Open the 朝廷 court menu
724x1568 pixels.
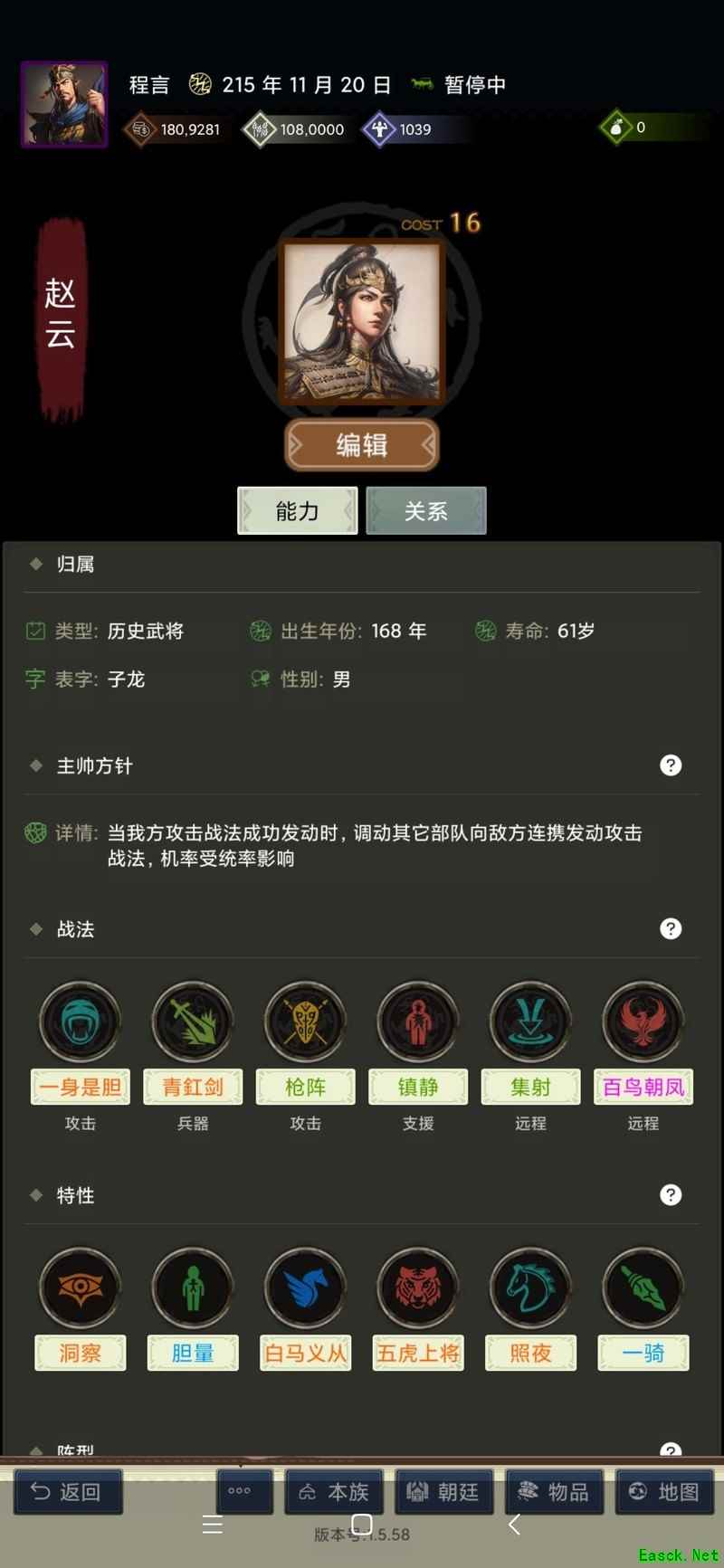click(x=443, y=1492)
